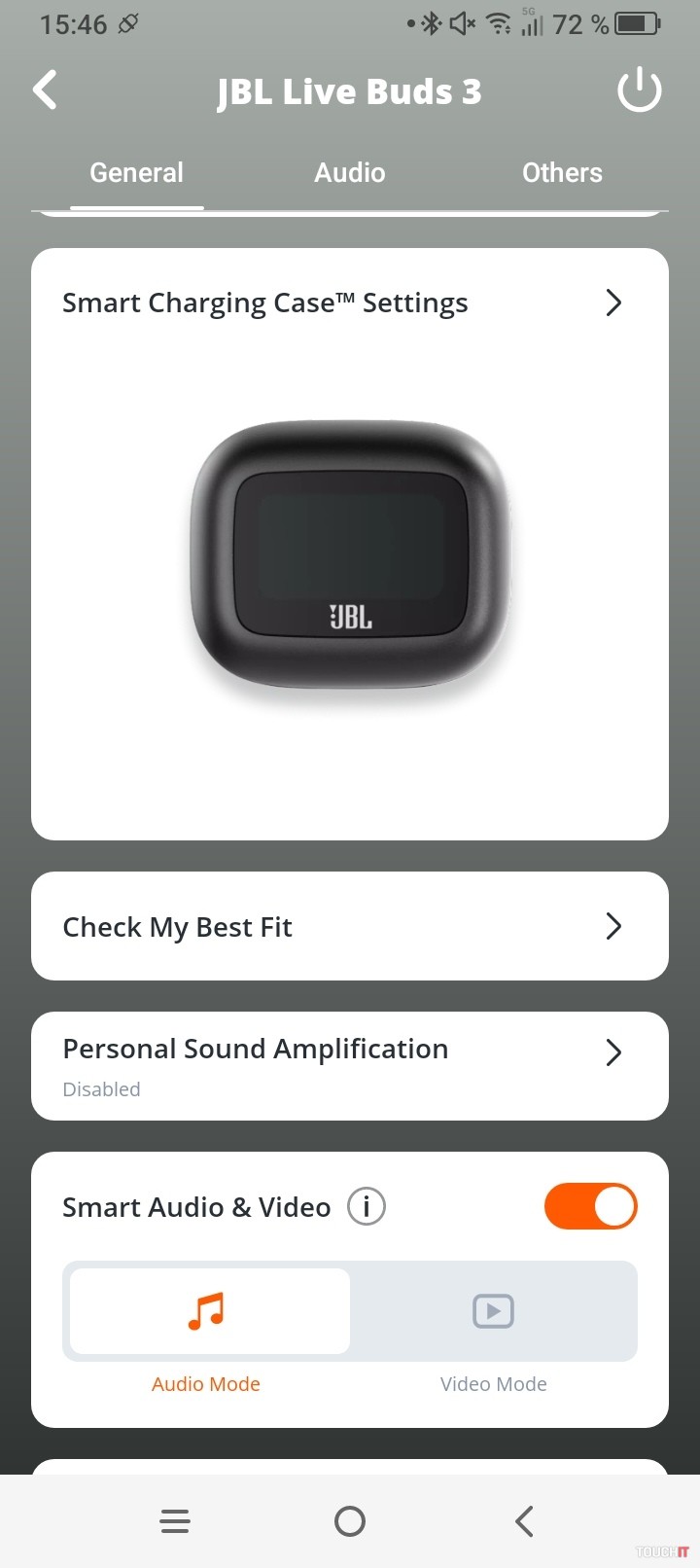The height and width of the screenshot is (1568, 700).
Task: Select Video Mode
Action: pyautogui.click(x=493, y=1312)
